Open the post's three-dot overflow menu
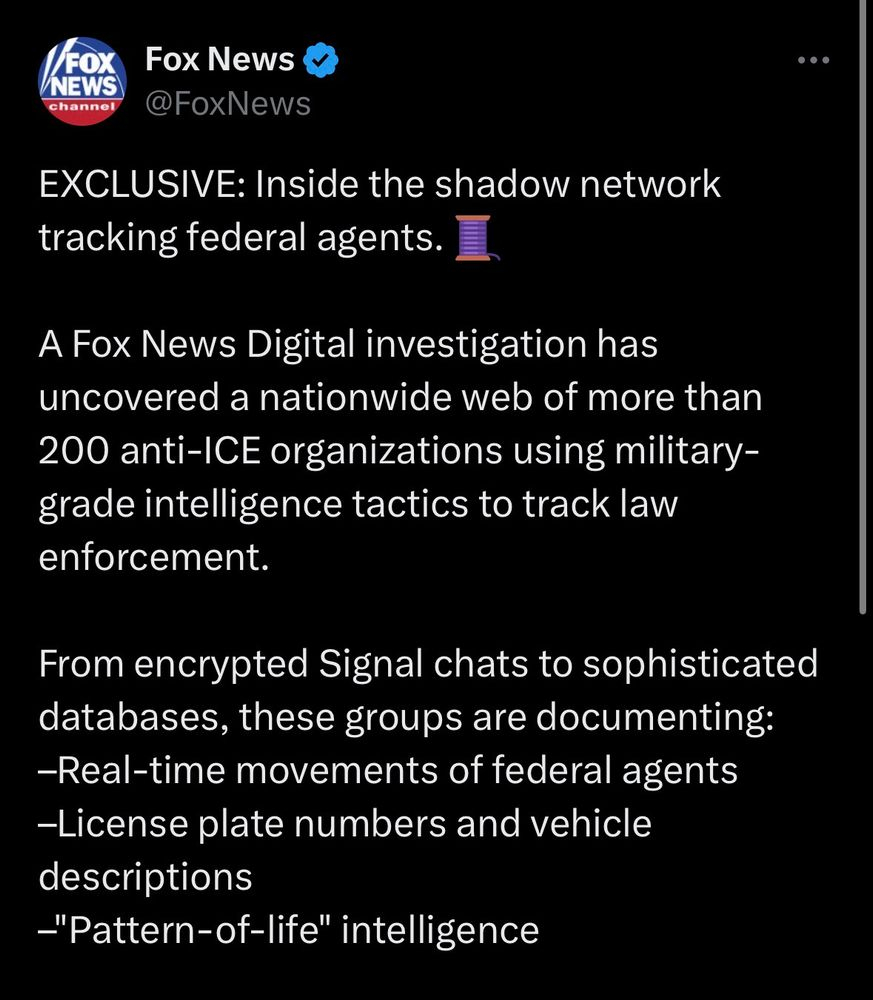Image resolution: width=873 pixels, height=1000 pixels. [813, 61]
